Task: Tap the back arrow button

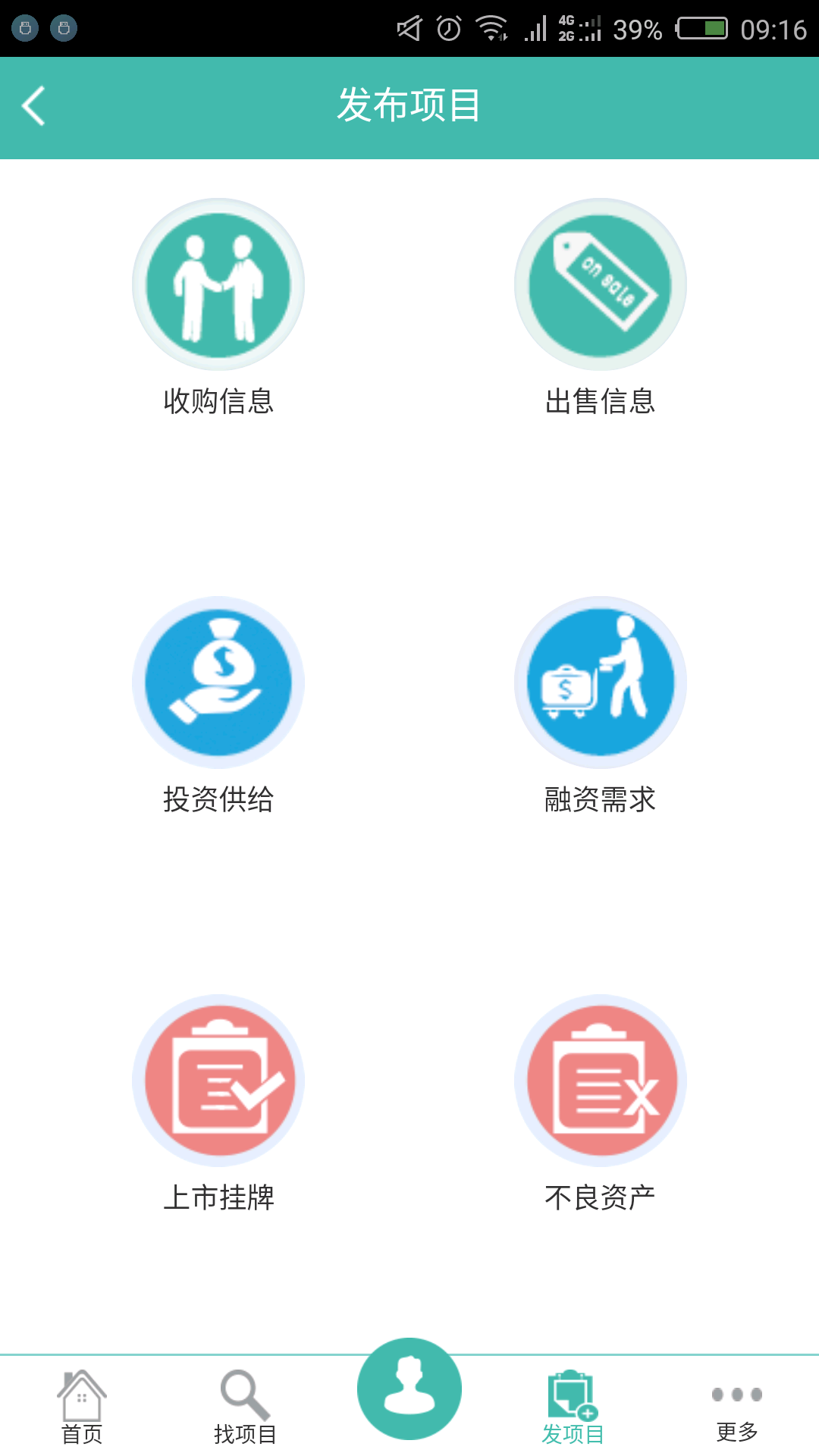Action: tap(33, 106)
